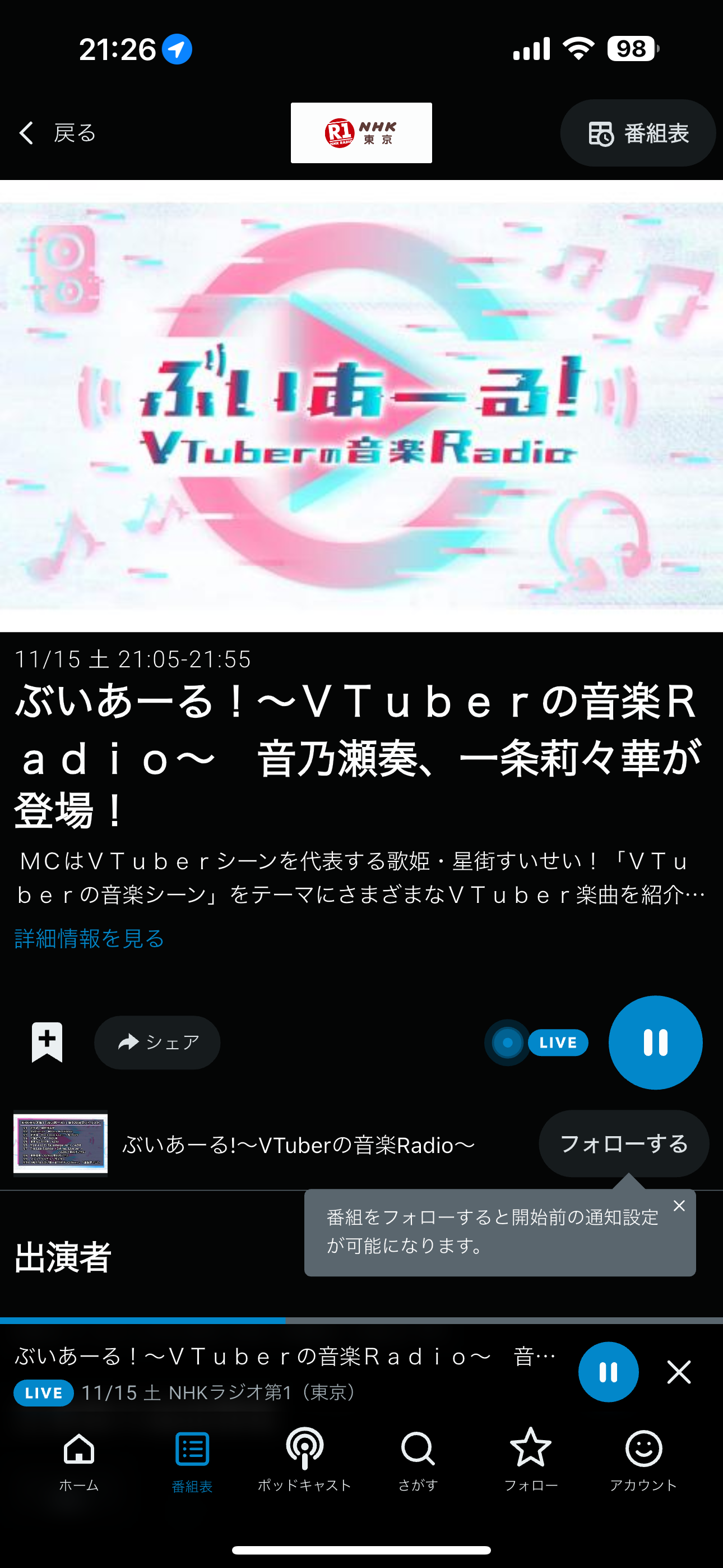Bookmark this program
The height and width of the screenshot is (1568, 723).
tap(47, 1042)
